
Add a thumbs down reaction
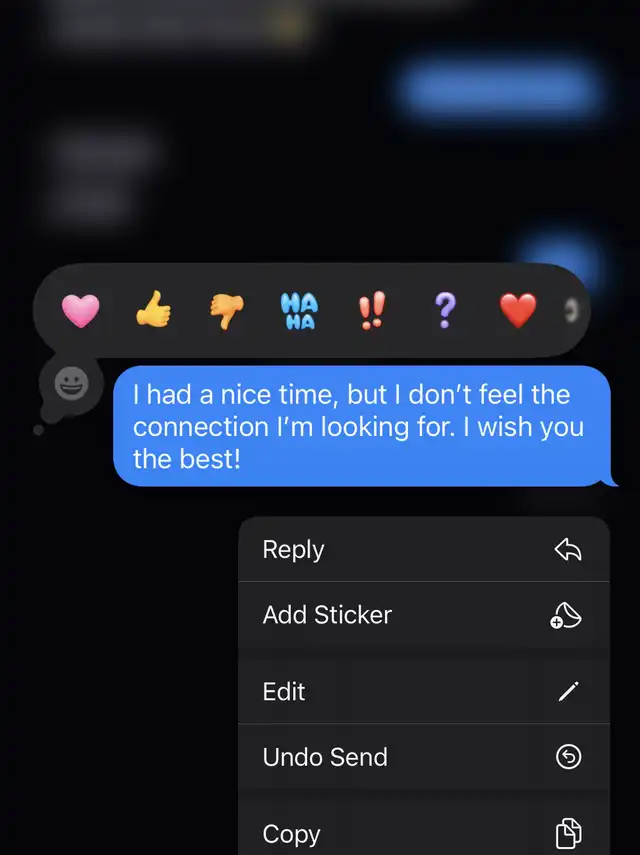pos(227,311)
